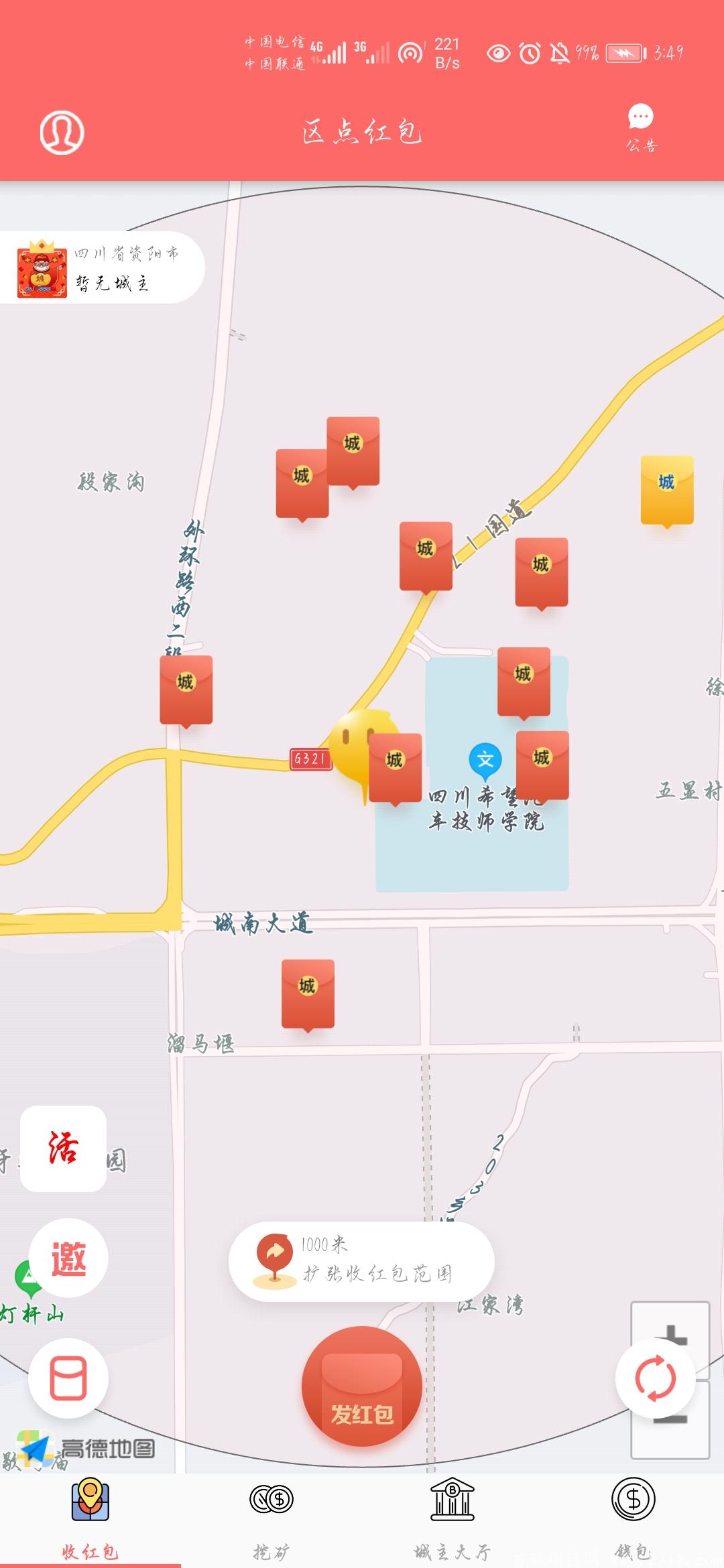The width and height of the screenshot is (724, 1568).
Task: Tap the 活 activity button
Action: 64,1149
